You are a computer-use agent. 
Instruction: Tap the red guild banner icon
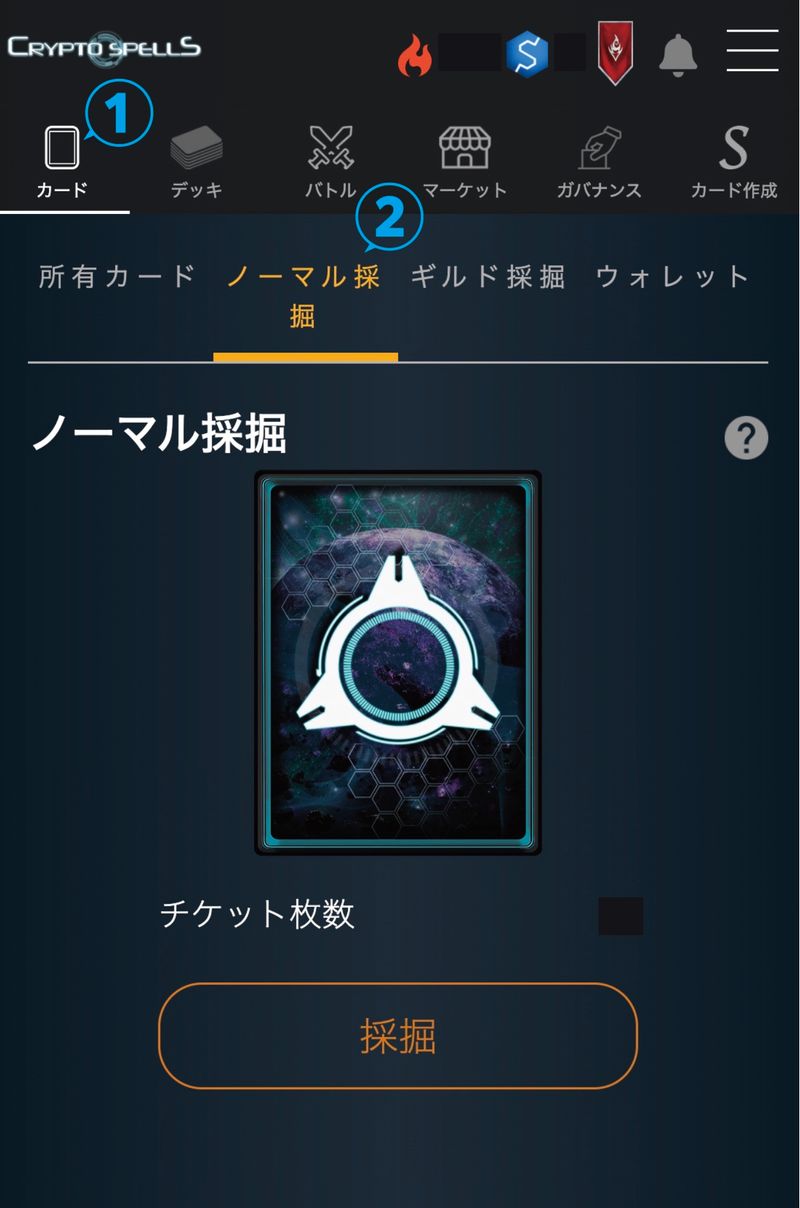click(x=615, y=52)
